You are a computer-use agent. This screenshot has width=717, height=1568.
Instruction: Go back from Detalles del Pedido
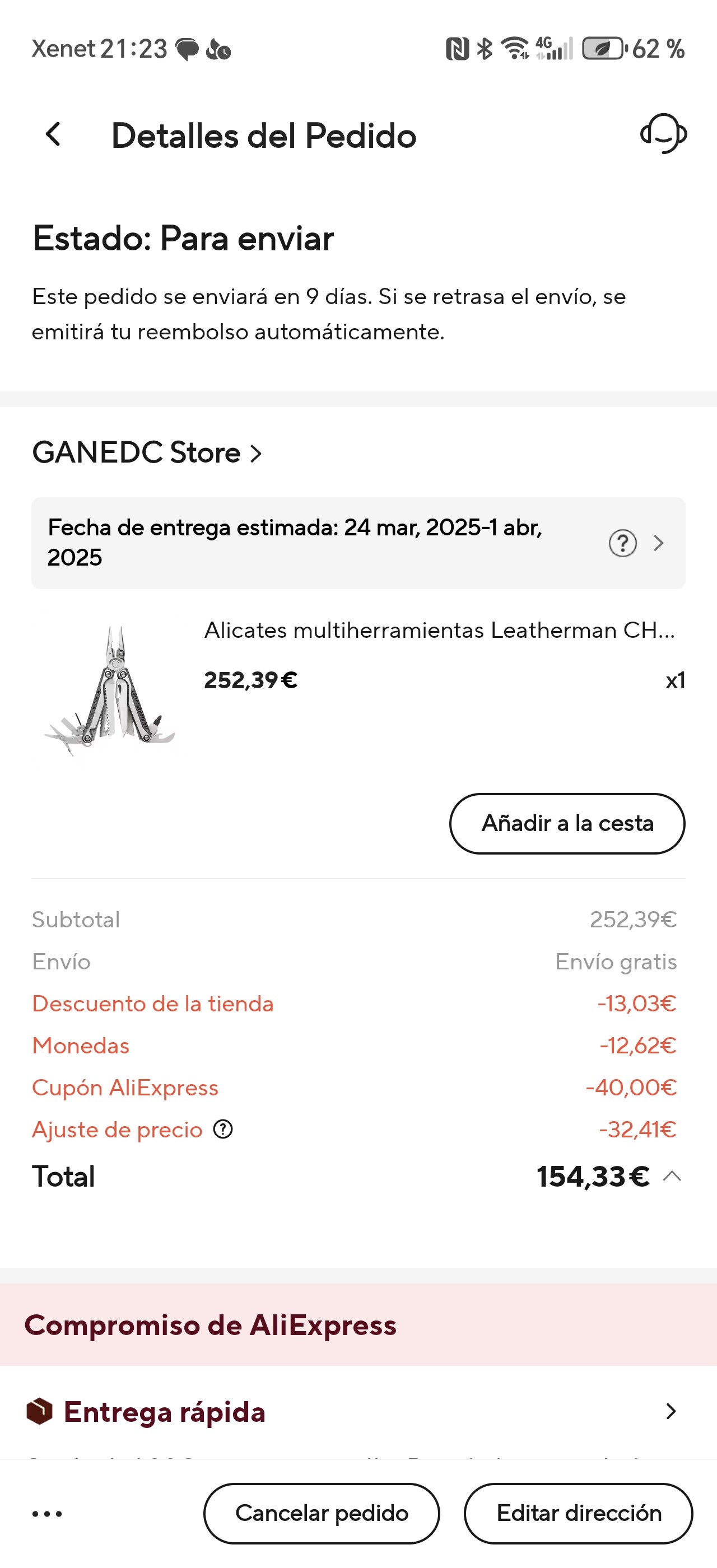(x=54, y=134)
